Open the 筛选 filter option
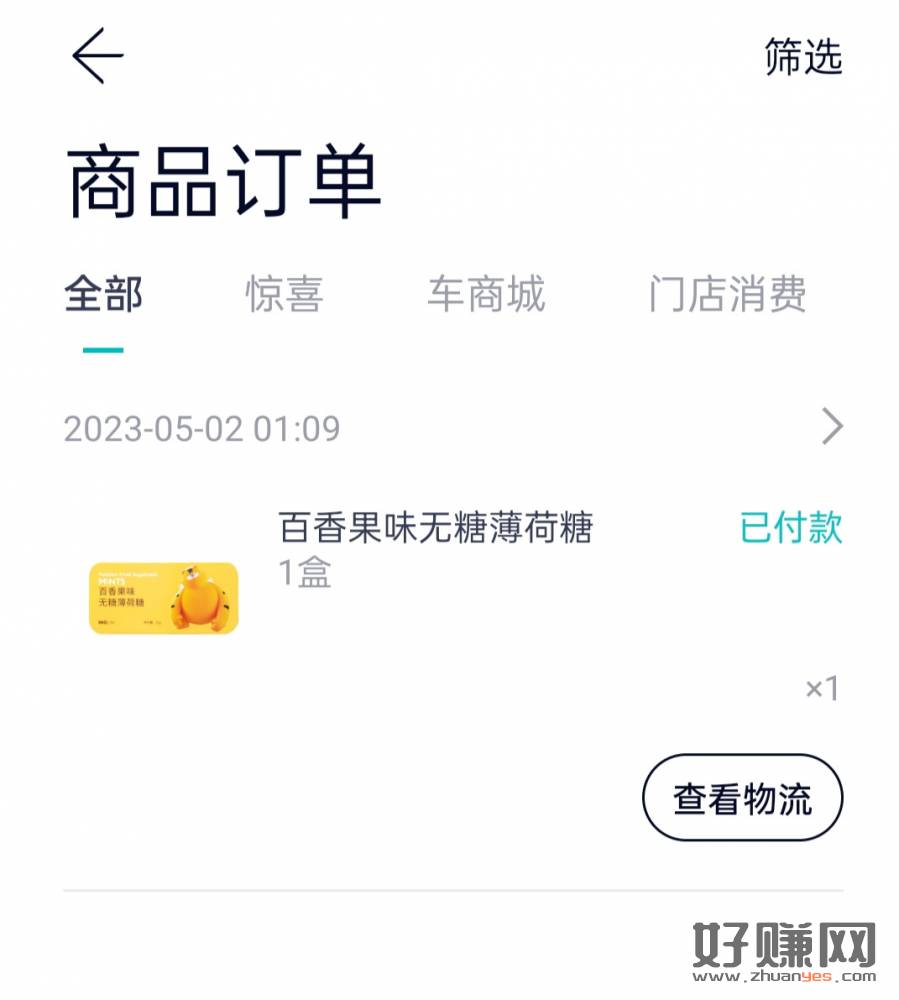The image size is (899, 1000). [x=803, y=57]
